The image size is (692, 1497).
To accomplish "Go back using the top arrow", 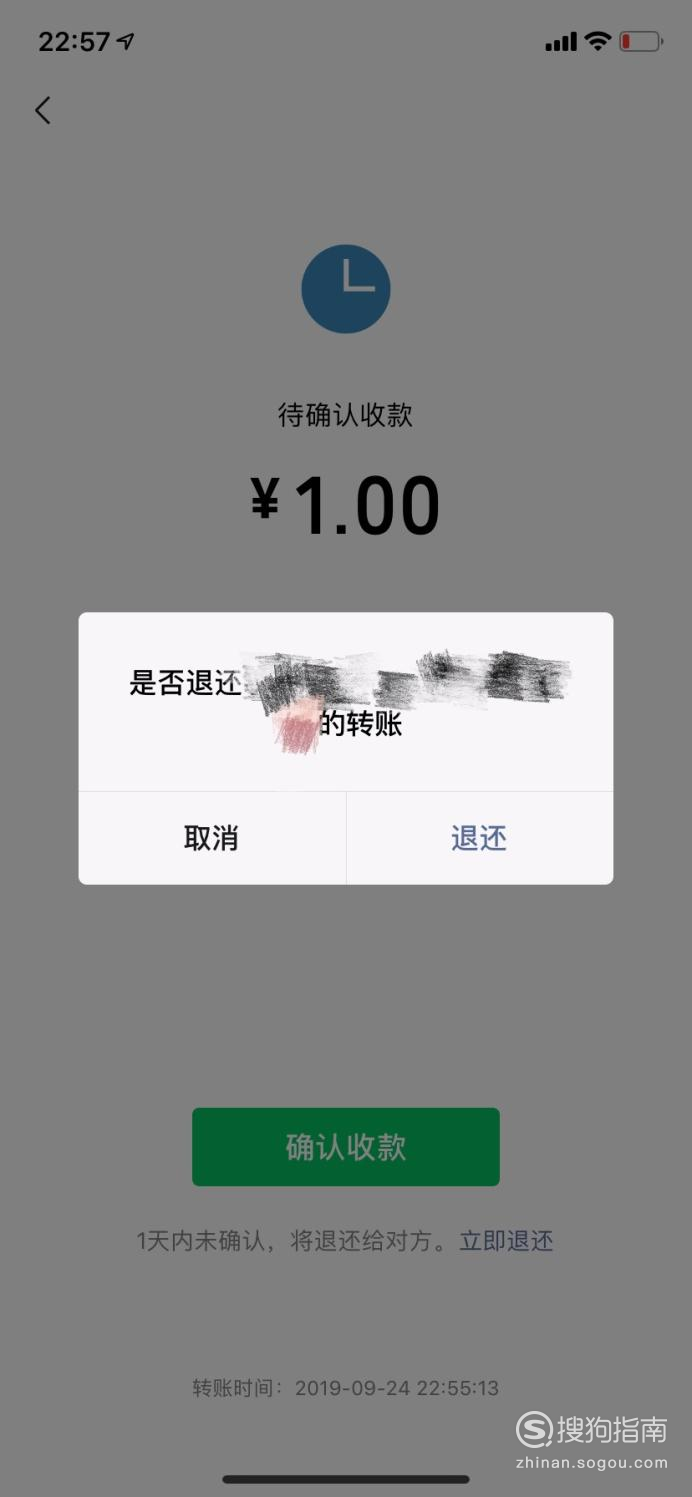I will [42, 110].
